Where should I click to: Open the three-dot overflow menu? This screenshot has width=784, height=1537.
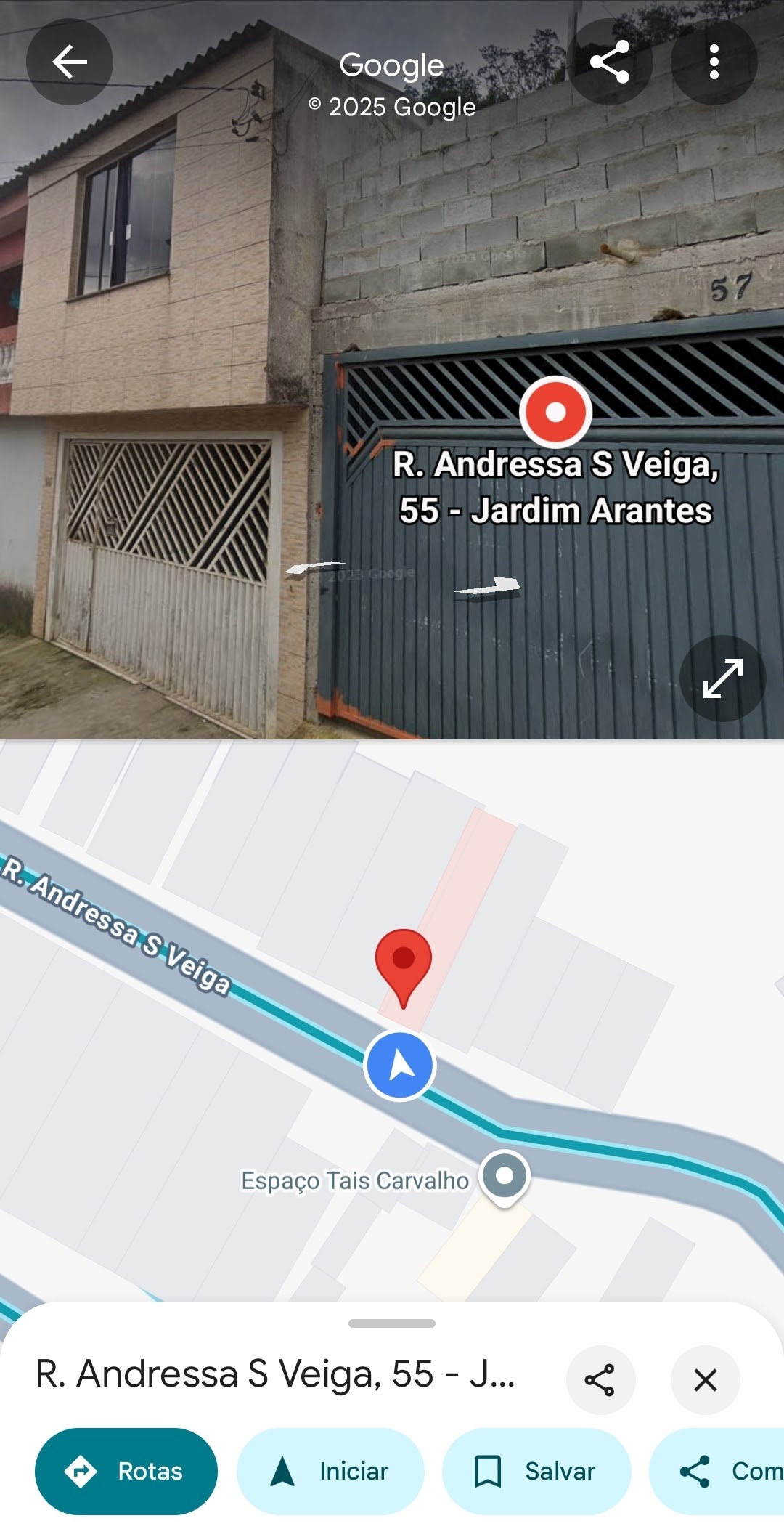(714, 62)
